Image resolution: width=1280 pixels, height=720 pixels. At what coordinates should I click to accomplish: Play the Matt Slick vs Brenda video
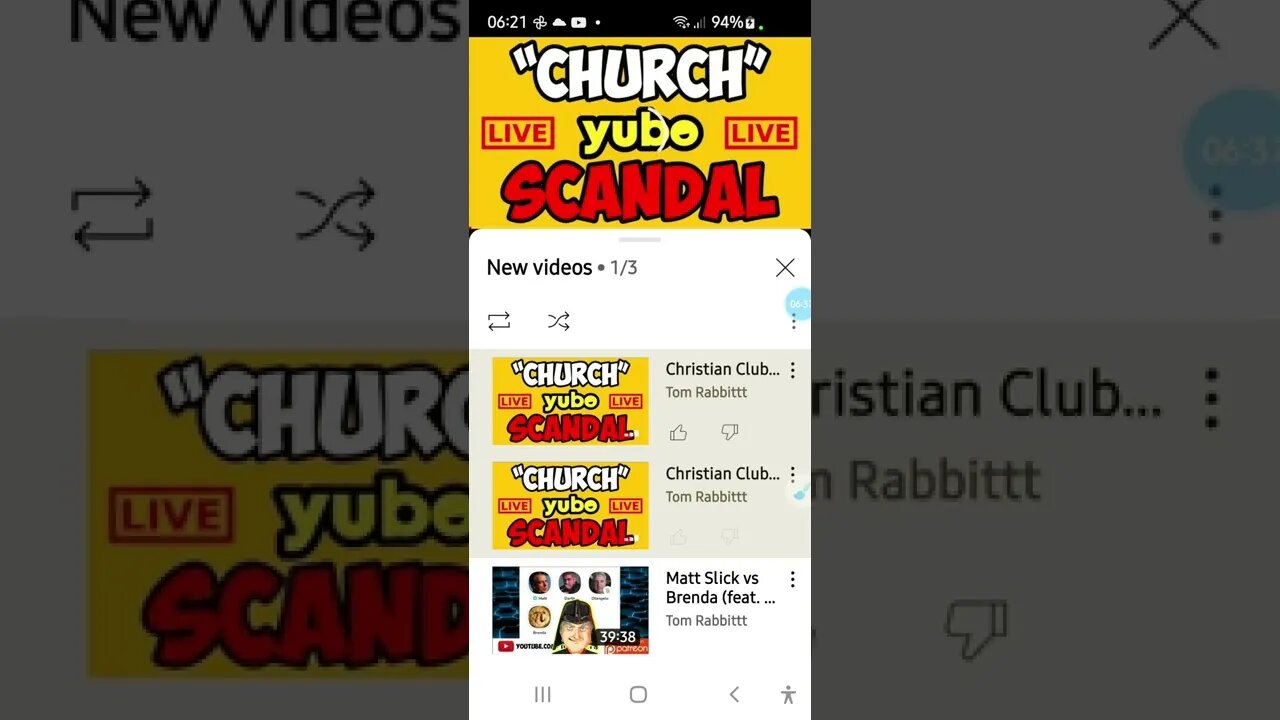pyautogui.click(x=570, y=610)
